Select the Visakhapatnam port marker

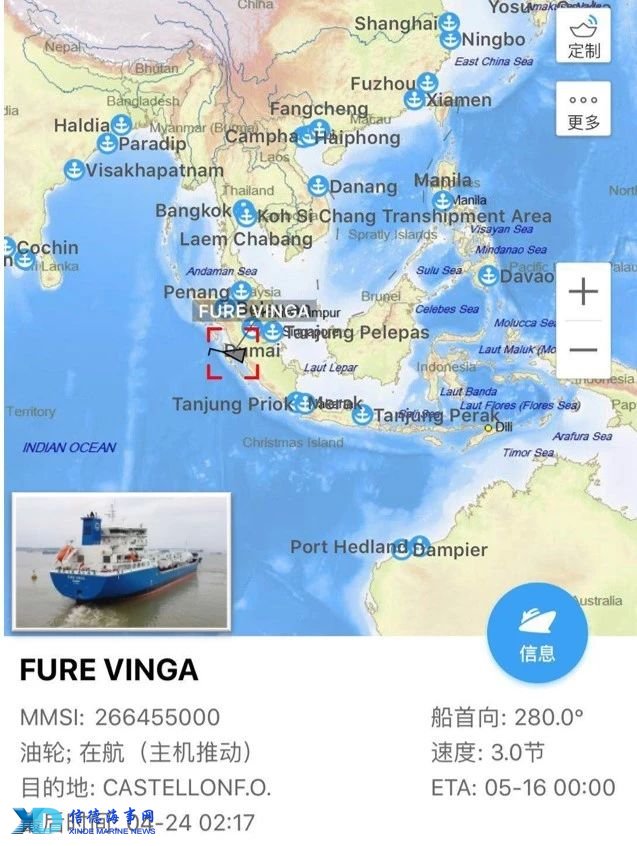point(73,170)
